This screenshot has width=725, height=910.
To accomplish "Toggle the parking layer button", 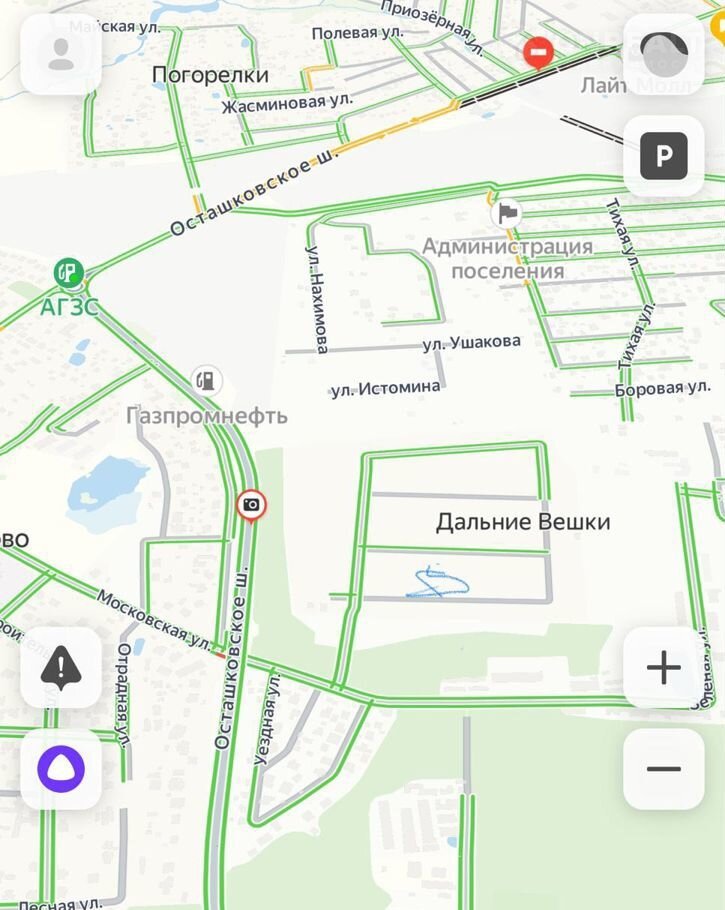I will pos(663,156).
